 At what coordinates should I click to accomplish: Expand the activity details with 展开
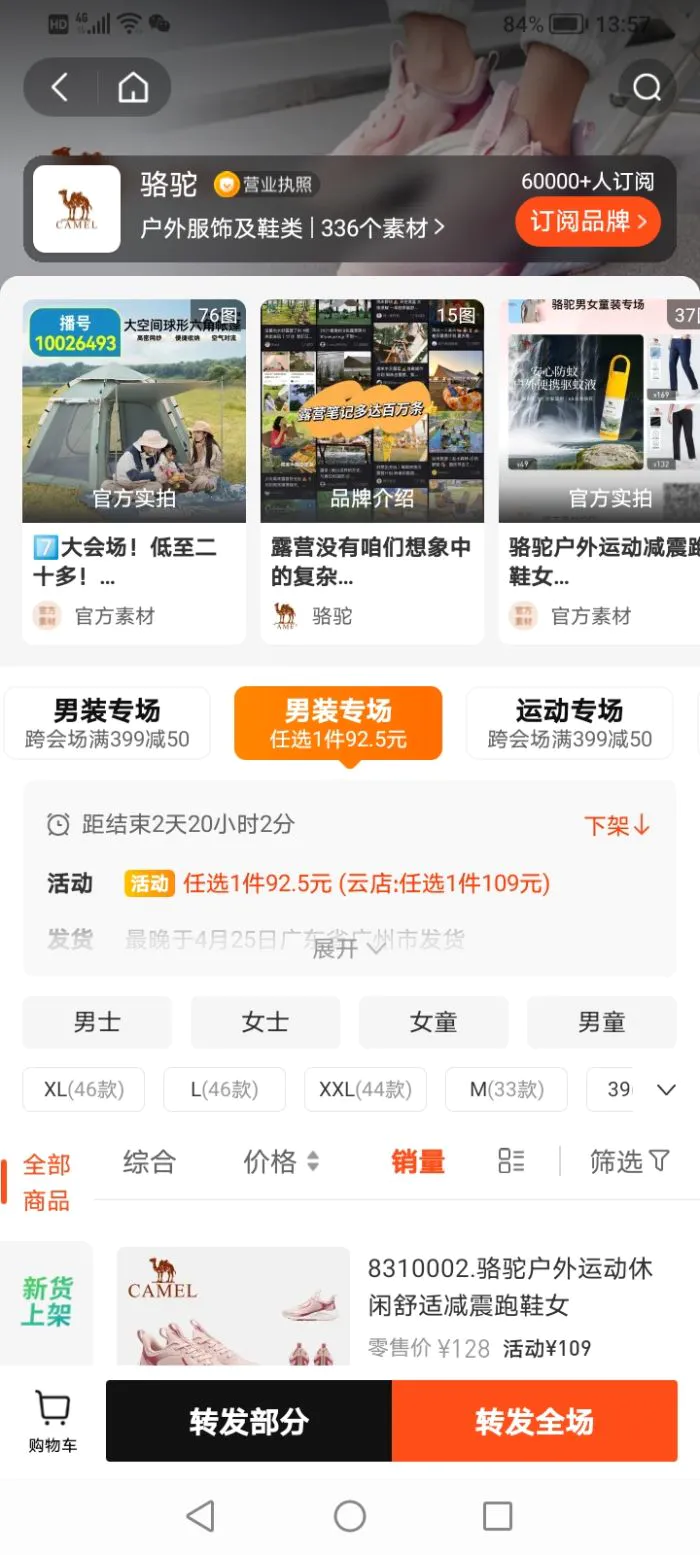[347, 948]
